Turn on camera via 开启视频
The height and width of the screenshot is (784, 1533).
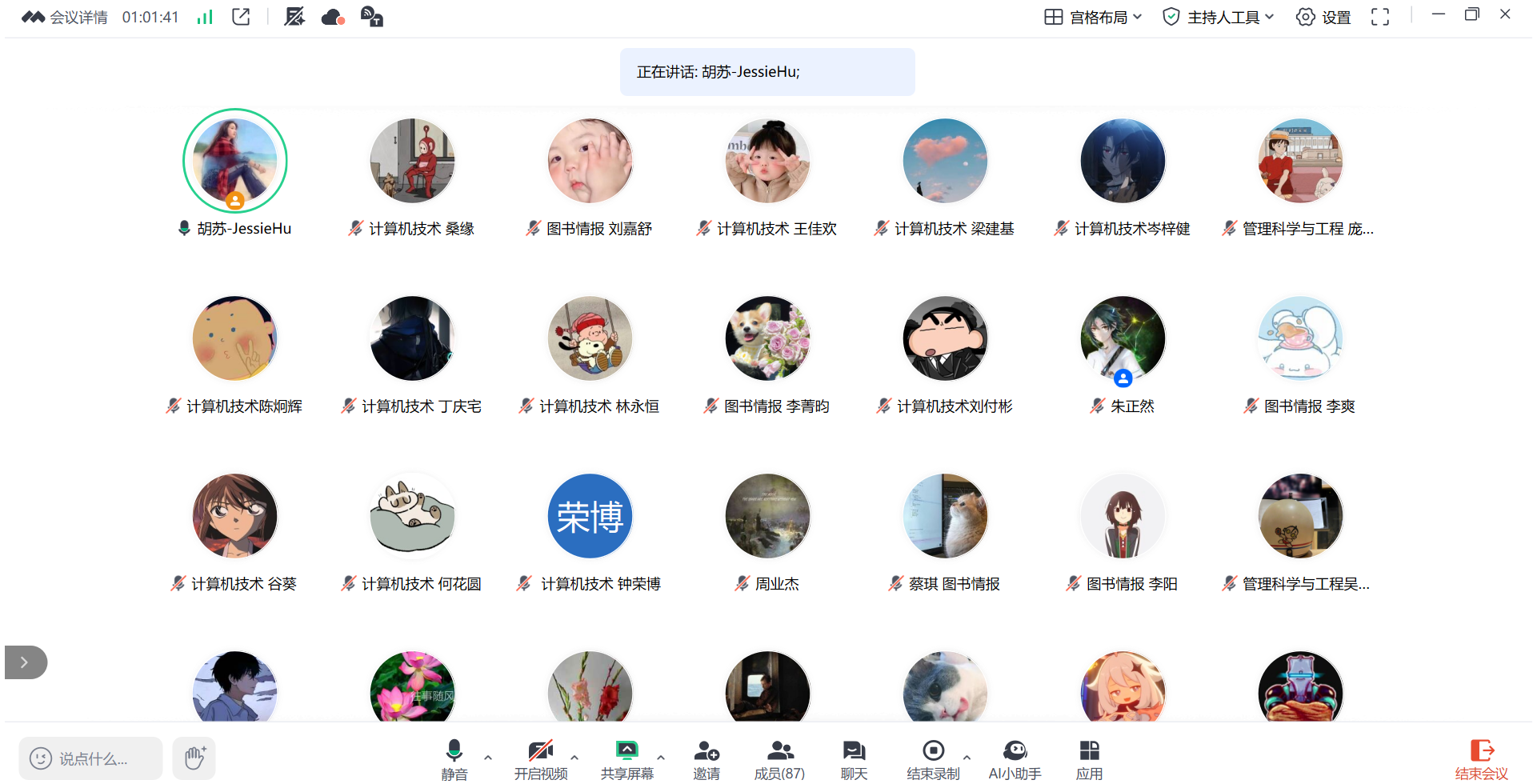pyautogui.click(x=541, y=758)
